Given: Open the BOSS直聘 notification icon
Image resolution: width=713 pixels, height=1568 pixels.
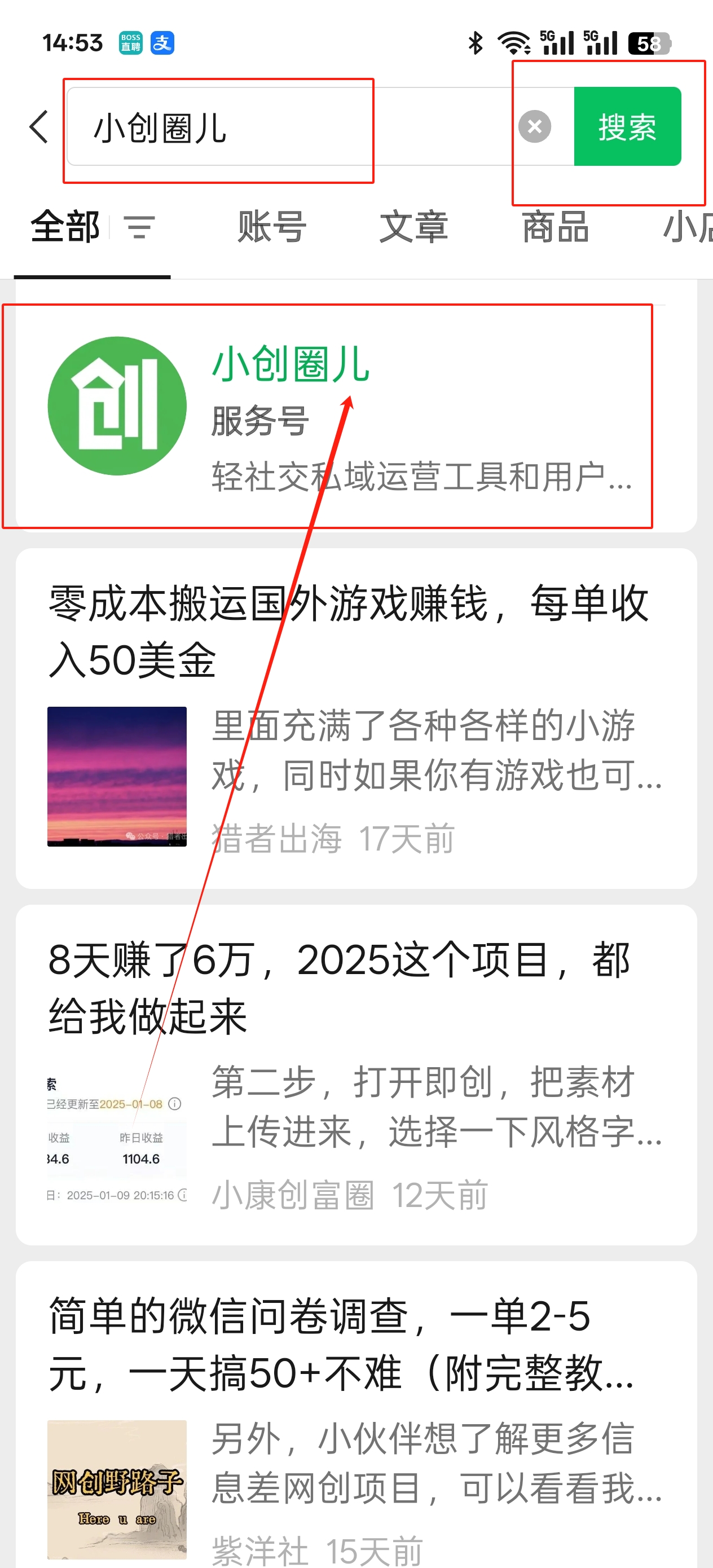Looking at the screenshot, I should click(x=130, y=41).
